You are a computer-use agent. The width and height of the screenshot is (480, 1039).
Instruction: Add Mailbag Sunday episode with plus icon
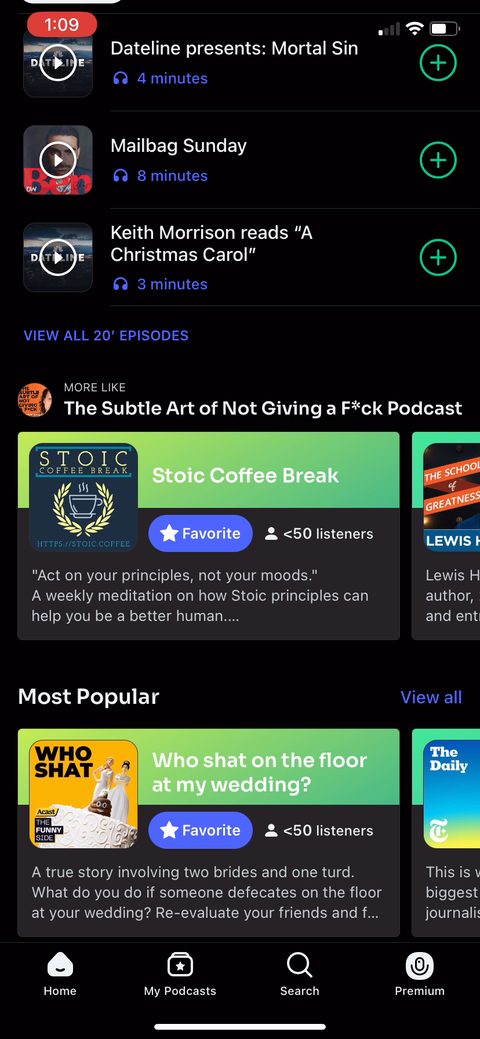pyautogui.click(x=438, y=160)
